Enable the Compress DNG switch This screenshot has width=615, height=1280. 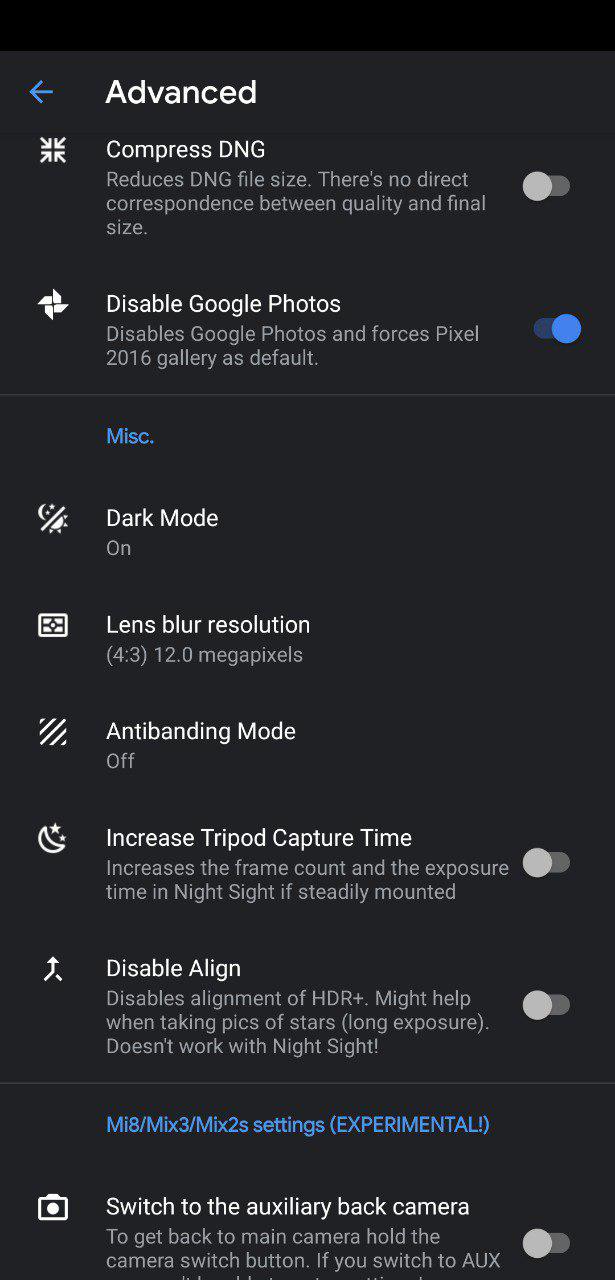pyautogui.click(x=547, y=187)
